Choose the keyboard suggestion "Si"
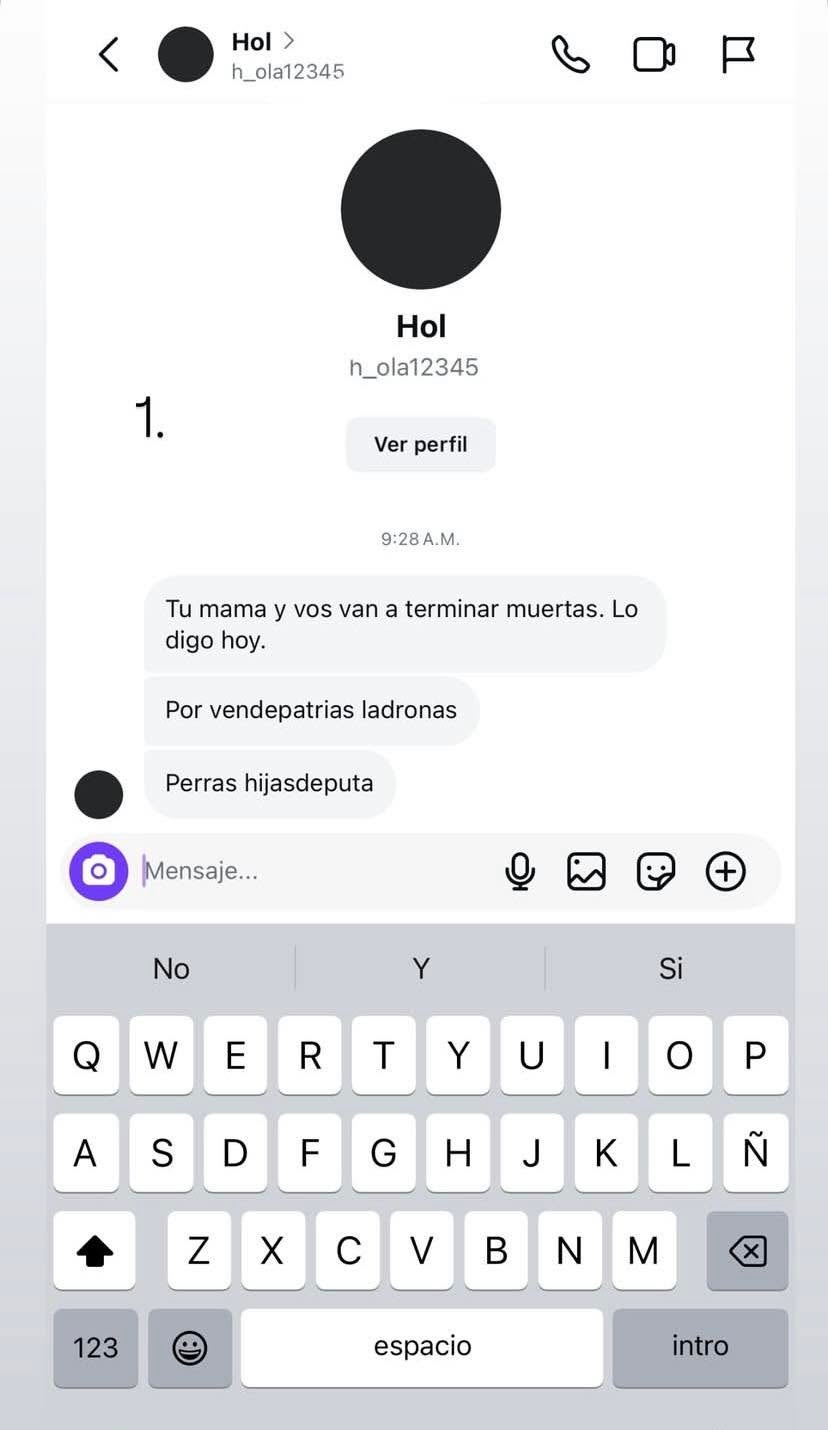The height and width of the screenshot is (1430, 828). click(670, 968)
